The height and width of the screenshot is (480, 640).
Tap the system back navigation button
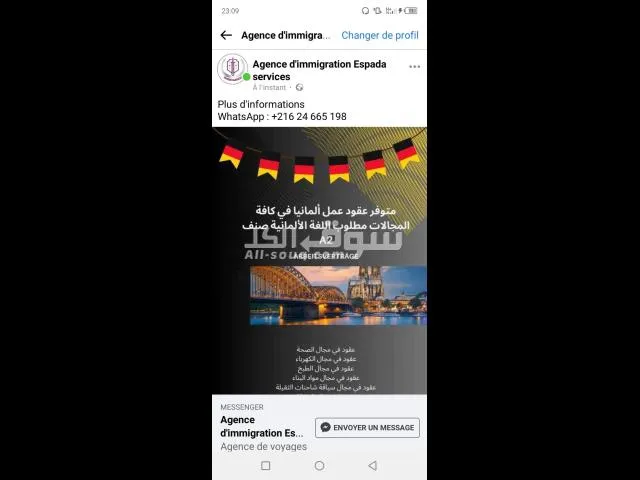pyautogui.click(x=372, y=465)
